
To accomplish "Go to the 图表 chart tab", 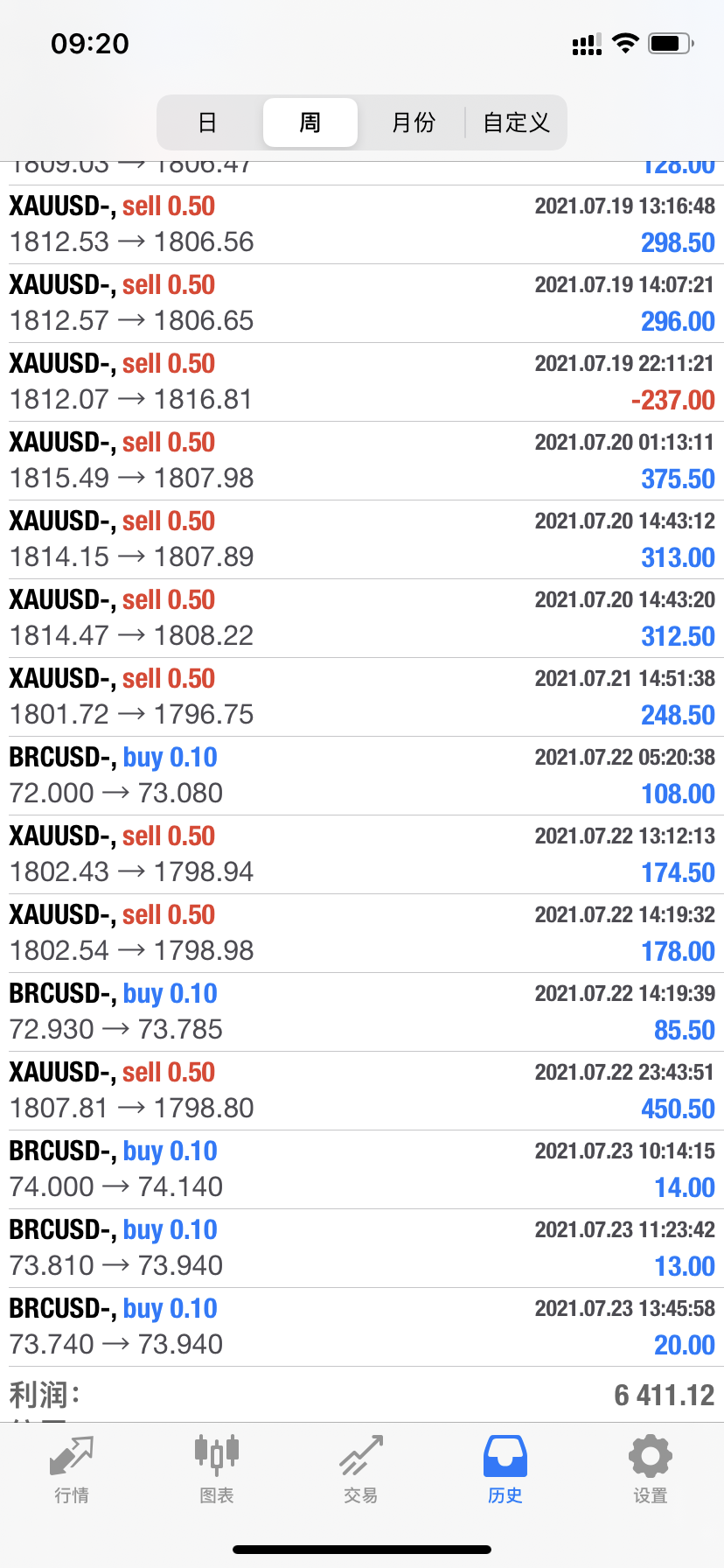I will tap(217, 1470).
